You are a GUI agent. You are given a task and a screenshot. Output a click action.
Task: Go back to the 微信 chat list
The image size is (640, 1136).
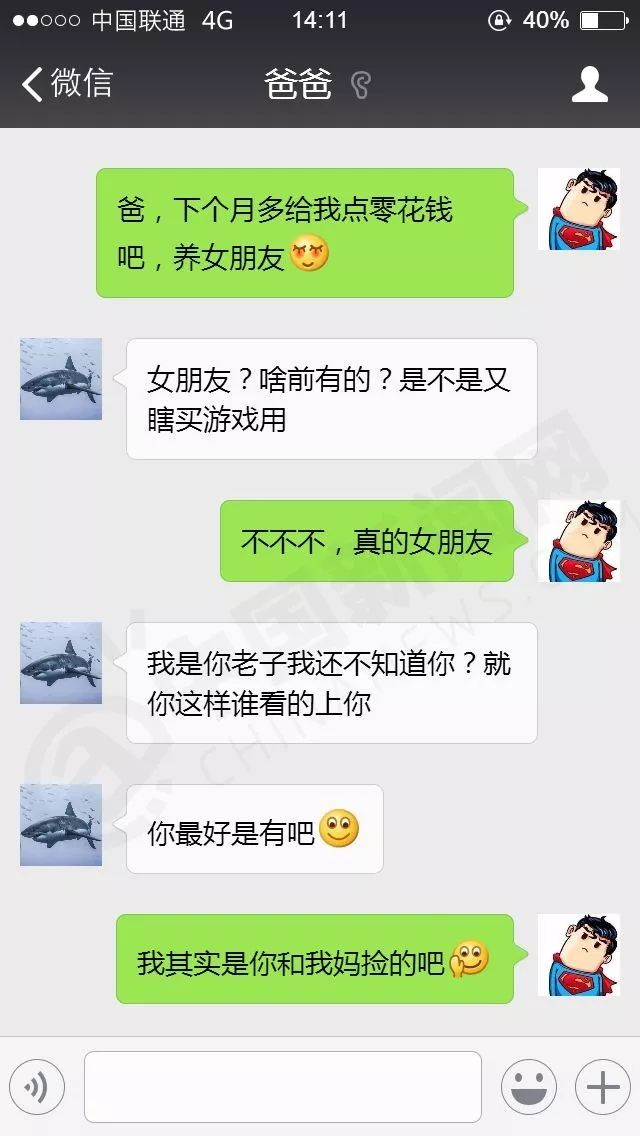coord(66,84)
